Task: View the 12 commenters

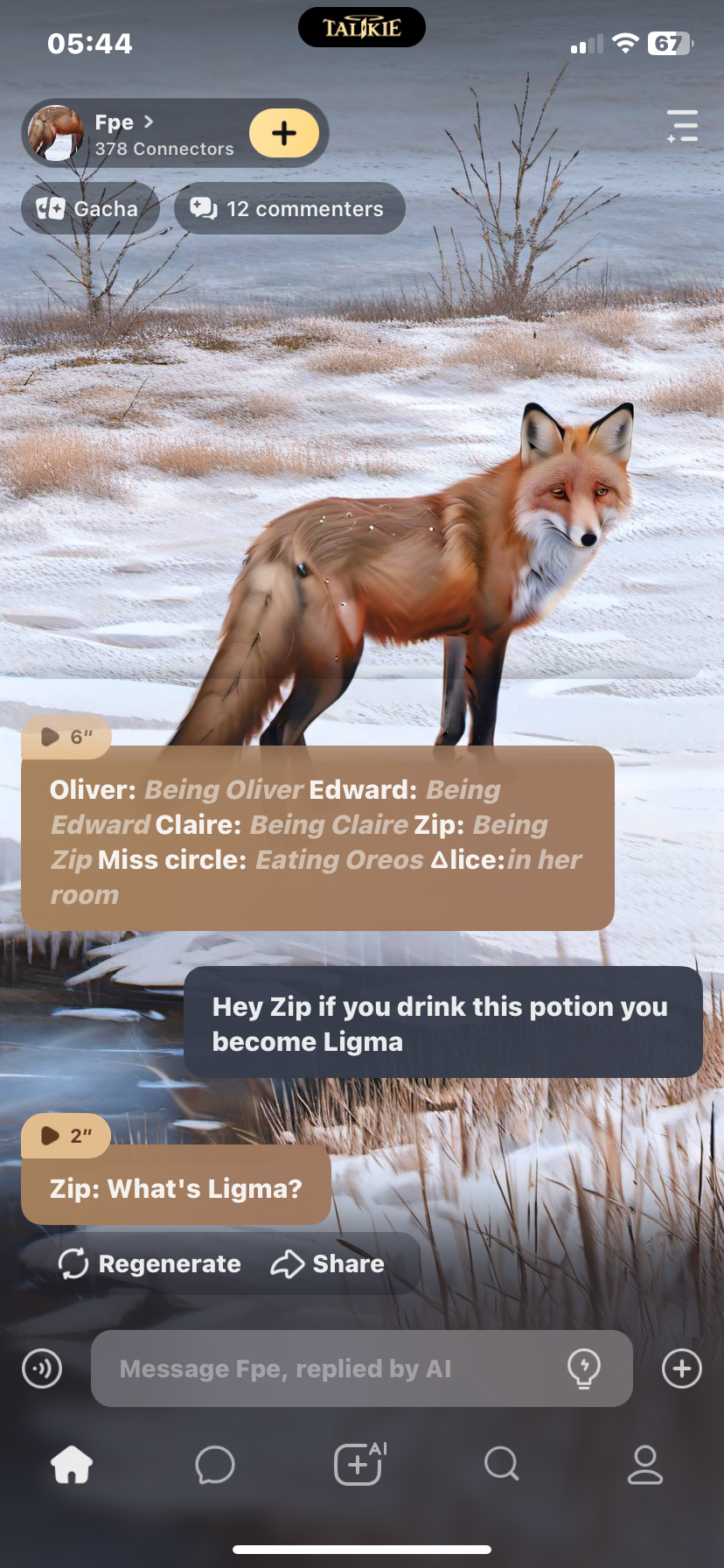Action: pyautogui.click(x=289, y=209)
